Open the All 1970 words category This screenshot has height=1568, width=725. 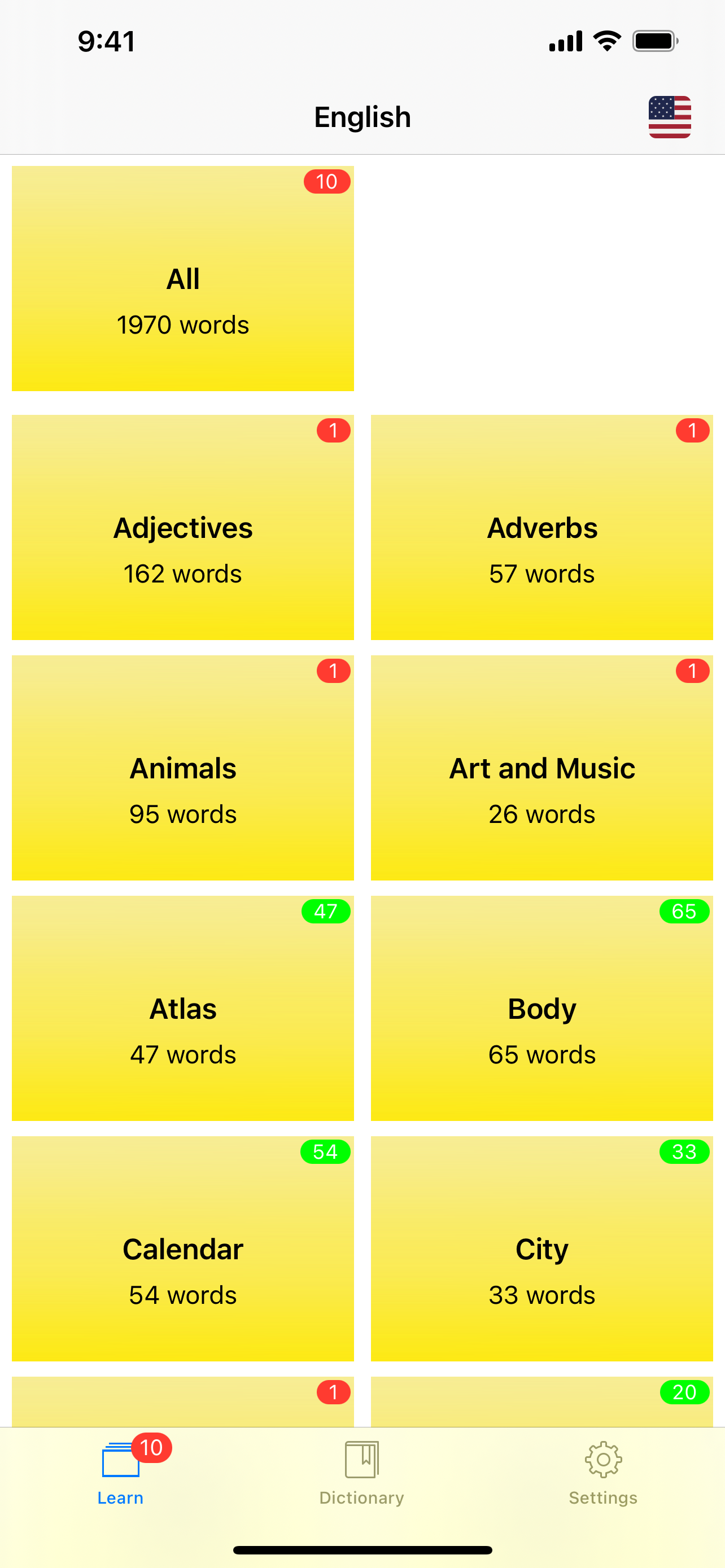click(x=182, y=278)
